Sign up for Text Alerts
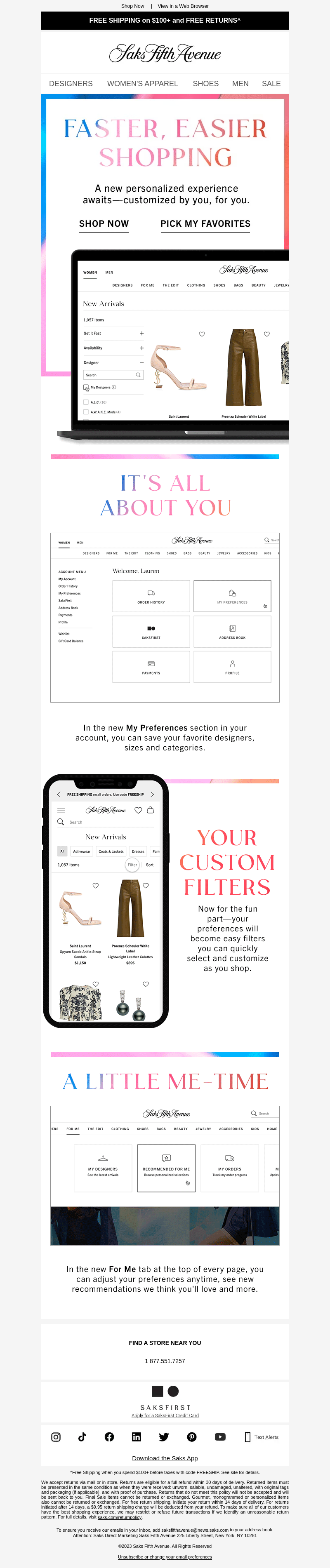Screen dimensions: 330x1568 click(261, 1437)
